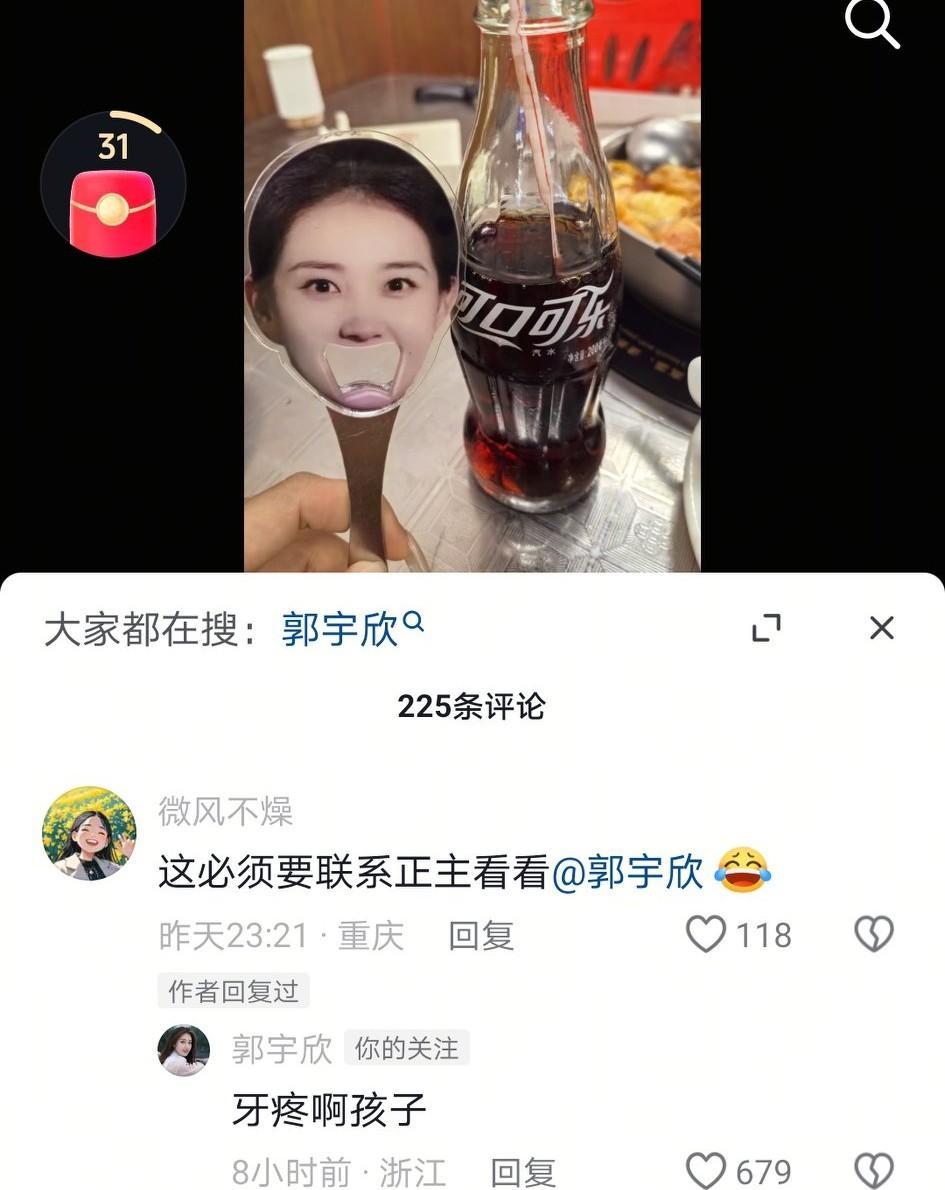The height and width of the screenshot is (1190, 945).
Task: Open the @郭宇欣 mention in the comment
Action: (628, 872)
